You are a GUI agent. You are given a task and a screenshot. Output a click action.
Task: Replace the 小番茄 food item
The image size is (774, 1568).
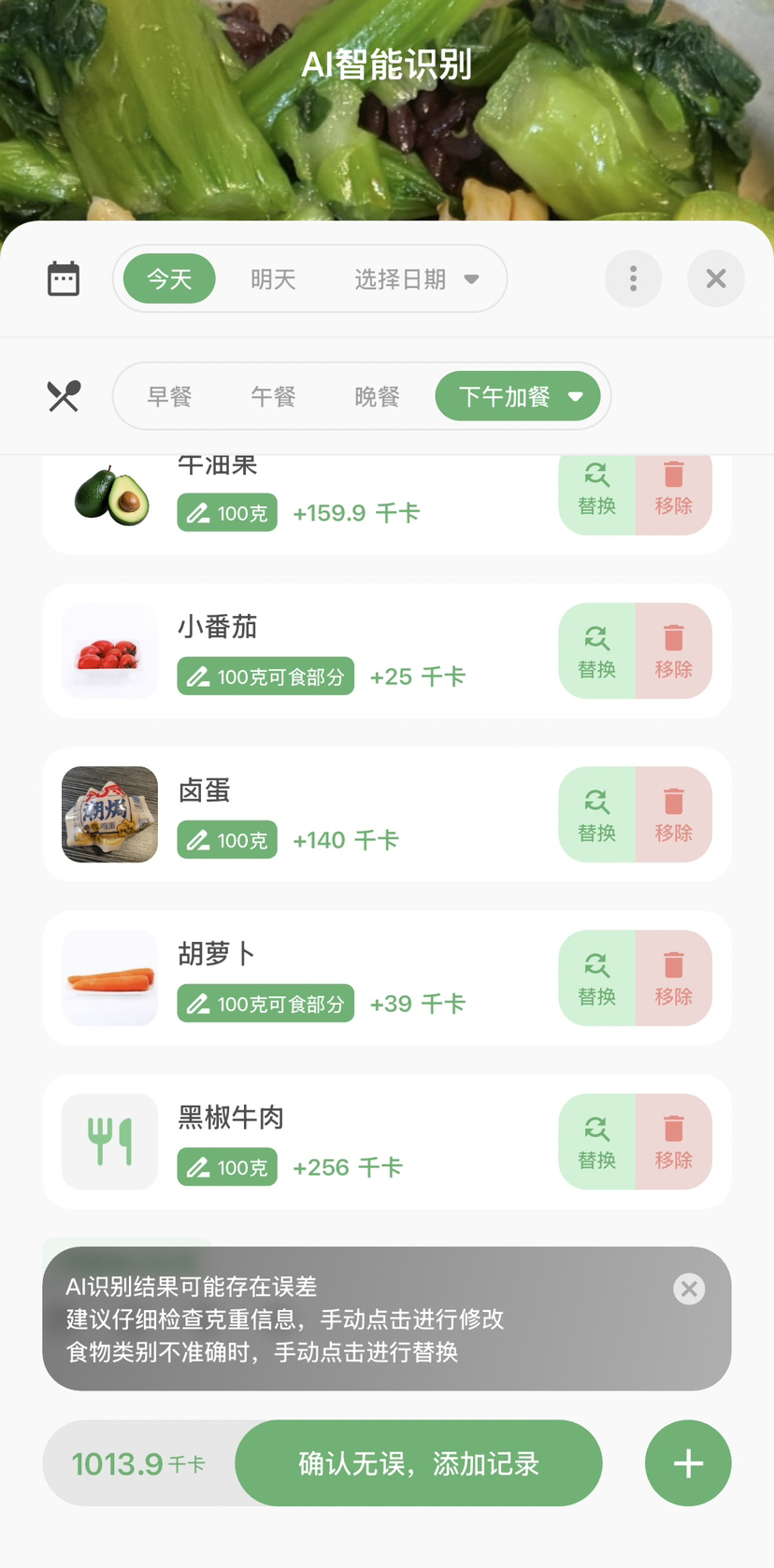596,650
